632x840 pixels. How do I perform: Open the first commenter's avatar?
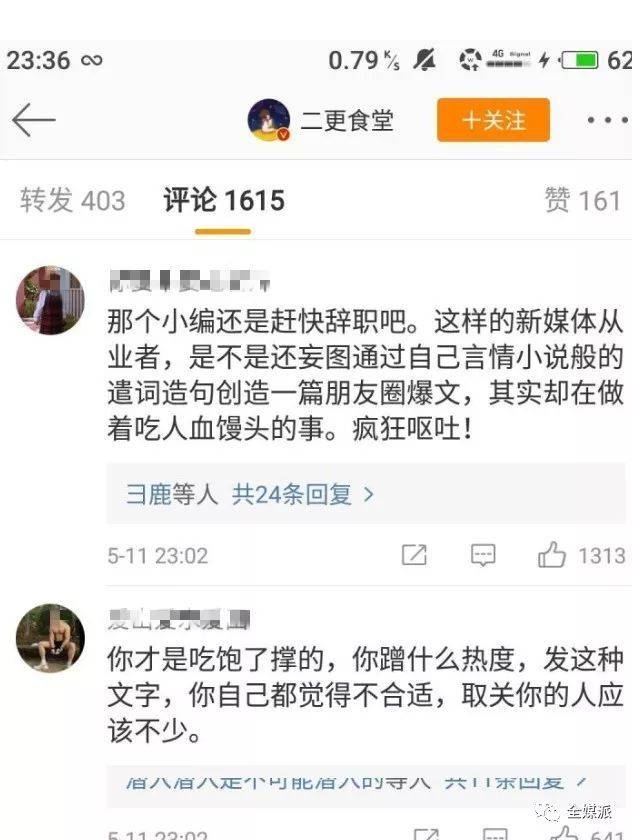(x=50, y=299)
